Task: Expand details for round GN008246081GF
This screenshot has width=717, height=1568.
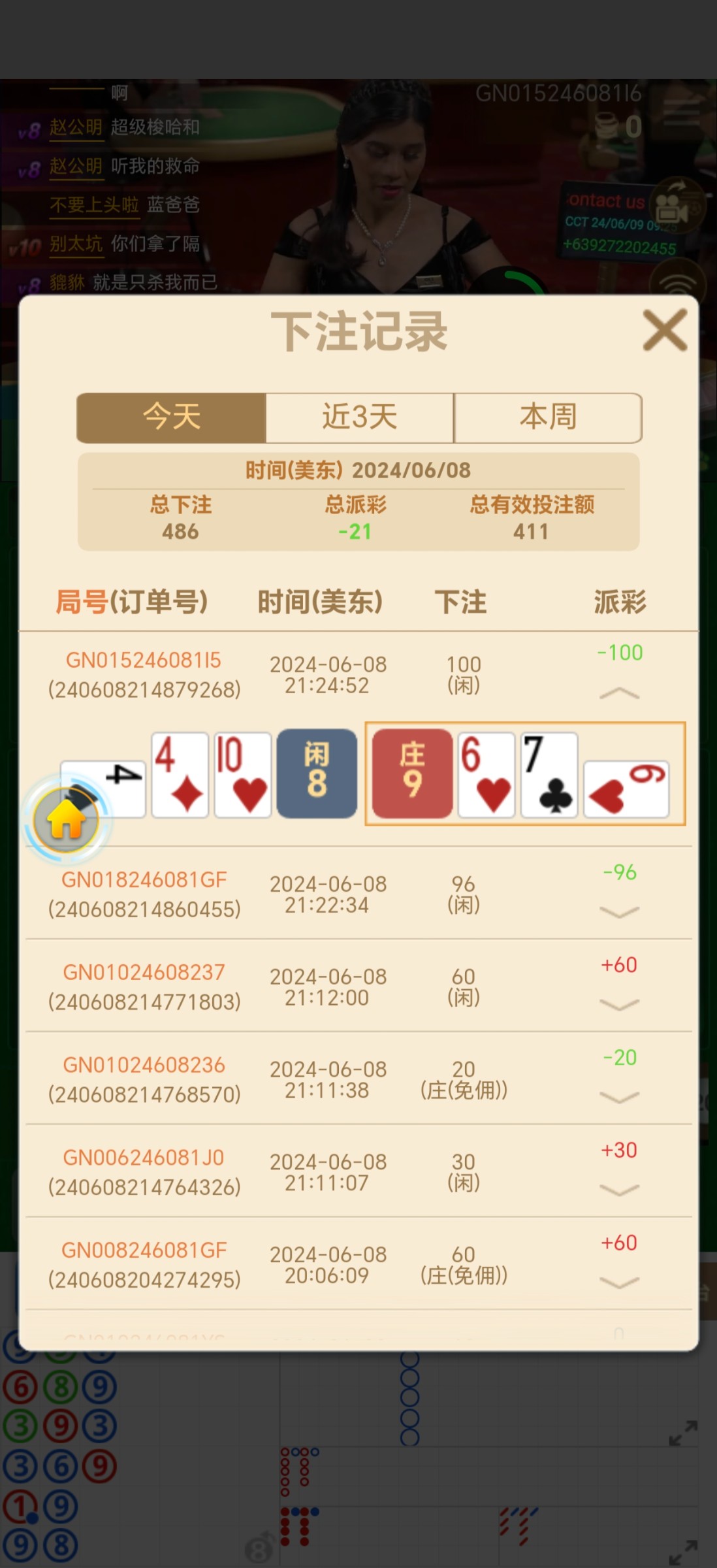Action: (x=619, y=1283)
